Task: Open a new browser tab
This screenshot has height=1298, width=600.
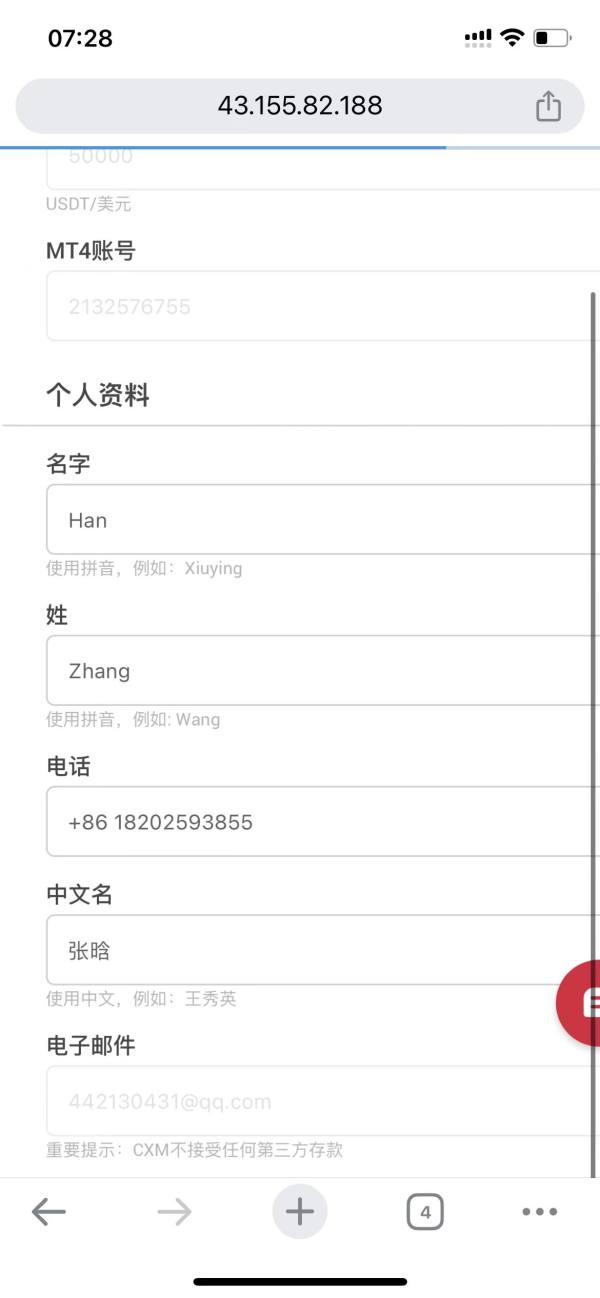Action: pyautogui.click(x=300, y=1212)
